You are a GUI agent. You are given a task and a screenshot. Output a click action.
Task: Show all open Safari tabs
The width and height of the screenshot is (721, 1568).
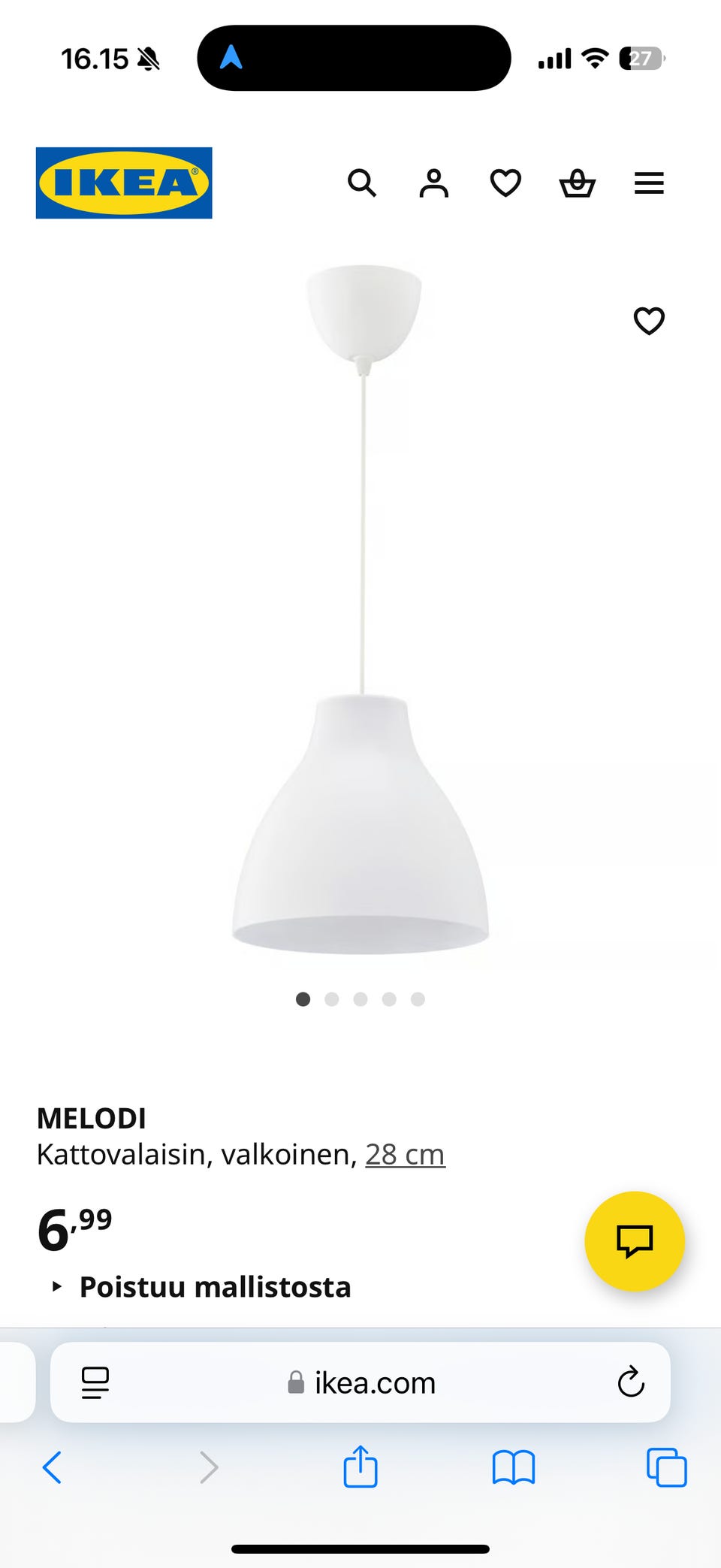pos(666,1467)
